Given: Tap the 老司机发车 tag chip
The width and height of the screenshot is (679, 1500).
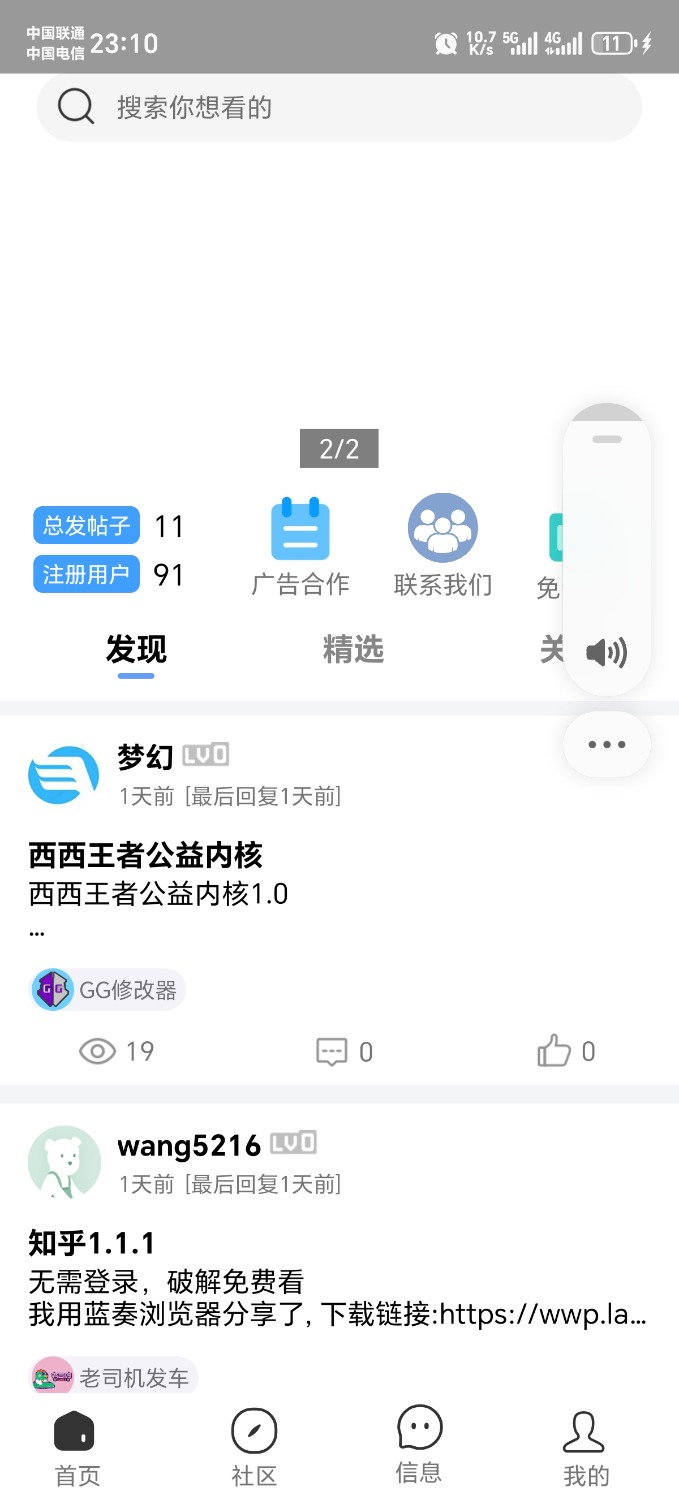Looking at the screenshot, I should click(115, 1377).
